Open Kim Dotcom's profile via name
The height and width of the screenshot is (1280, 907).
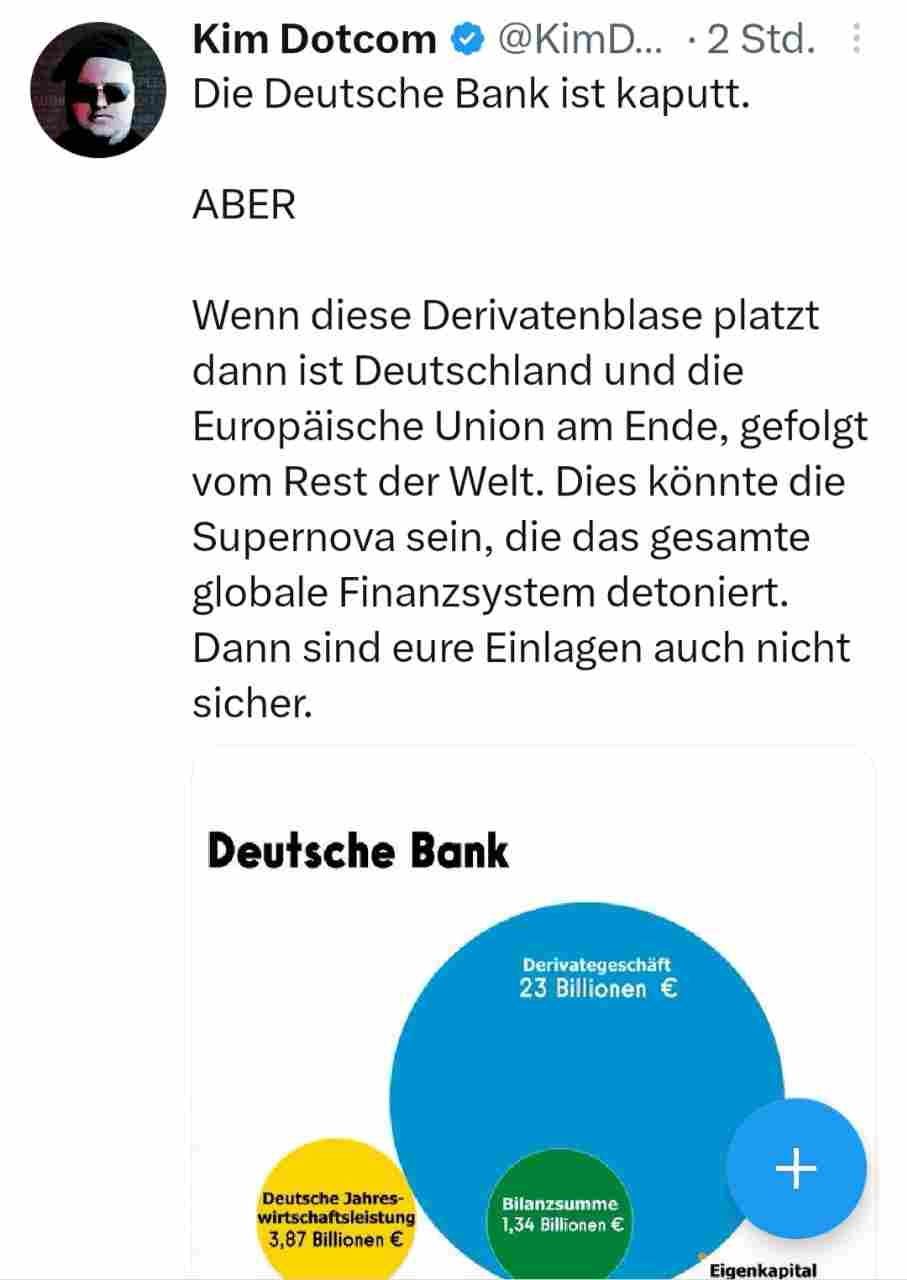click(314, 40)
